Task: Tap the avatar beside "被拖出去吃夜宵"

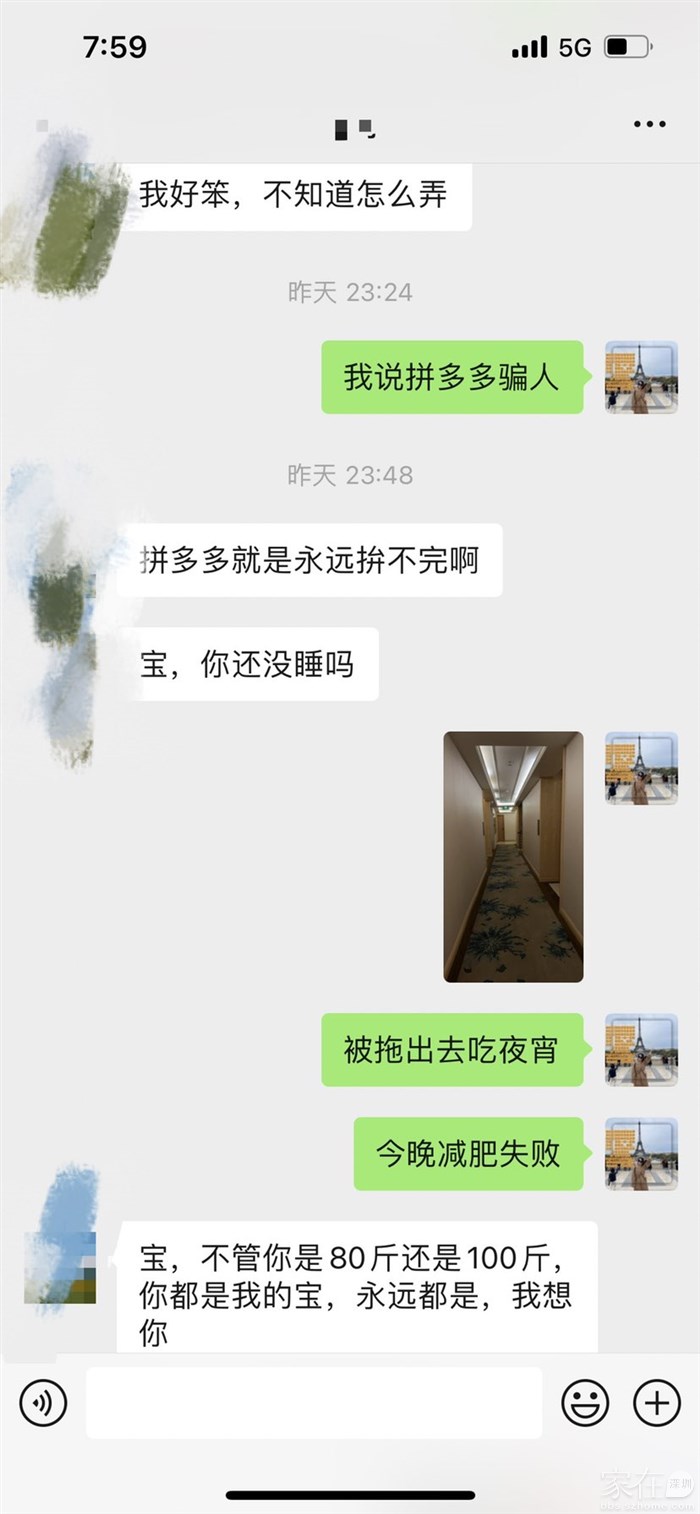Action: coord(641,1050)
